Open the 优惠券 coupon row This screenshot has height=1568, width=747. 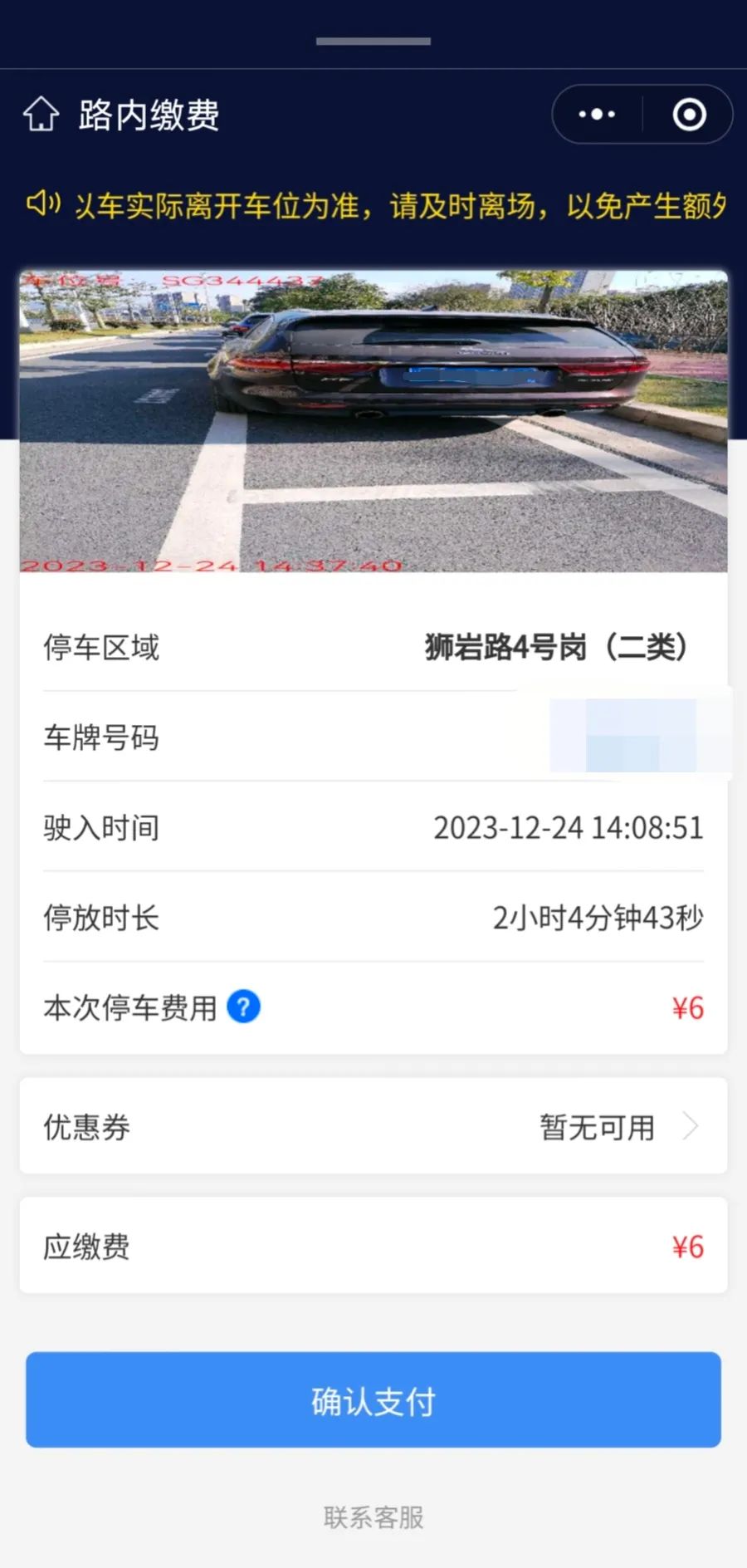point(373,1126)
